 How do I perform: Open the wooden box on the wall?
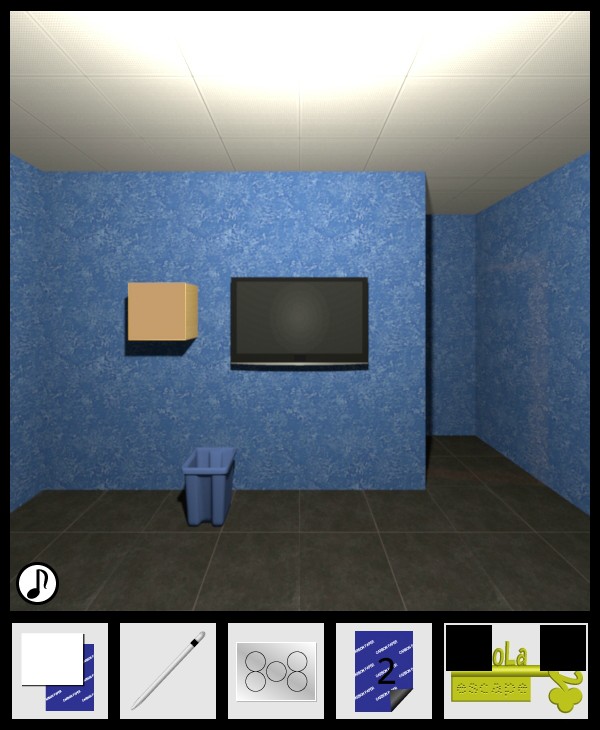[x=161, y=312]
